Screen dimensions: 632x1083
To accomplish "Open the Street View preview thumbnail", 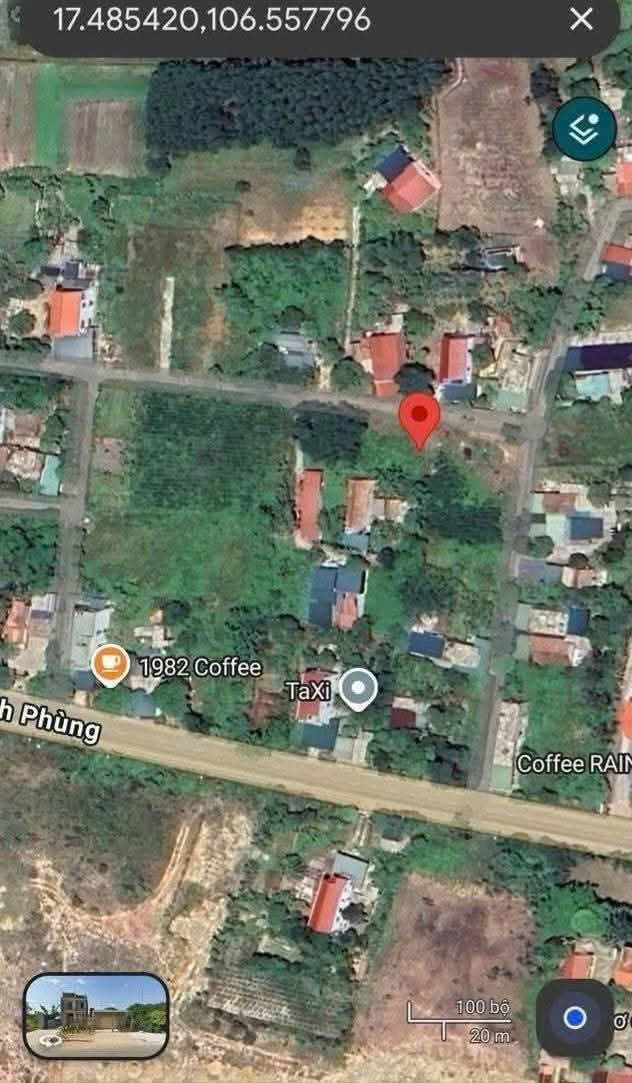I will 97,1015.
